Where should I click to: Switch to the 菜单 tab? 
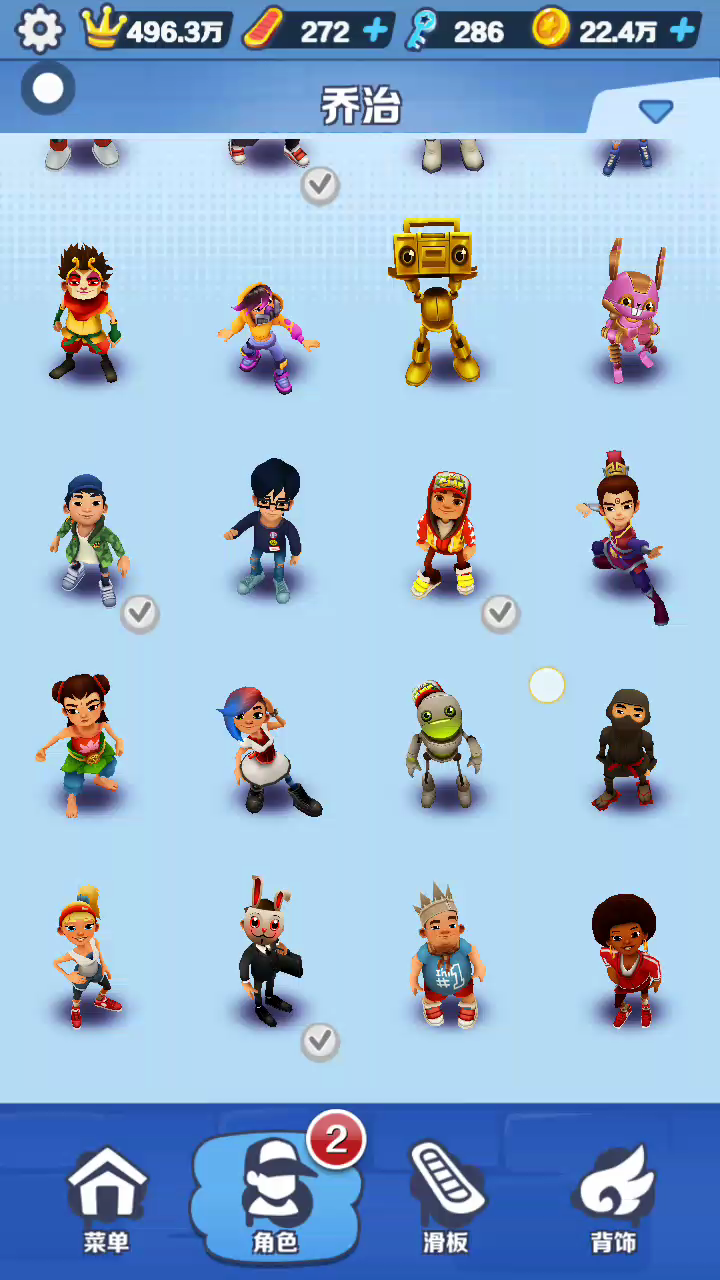[x=106, y=1198]
